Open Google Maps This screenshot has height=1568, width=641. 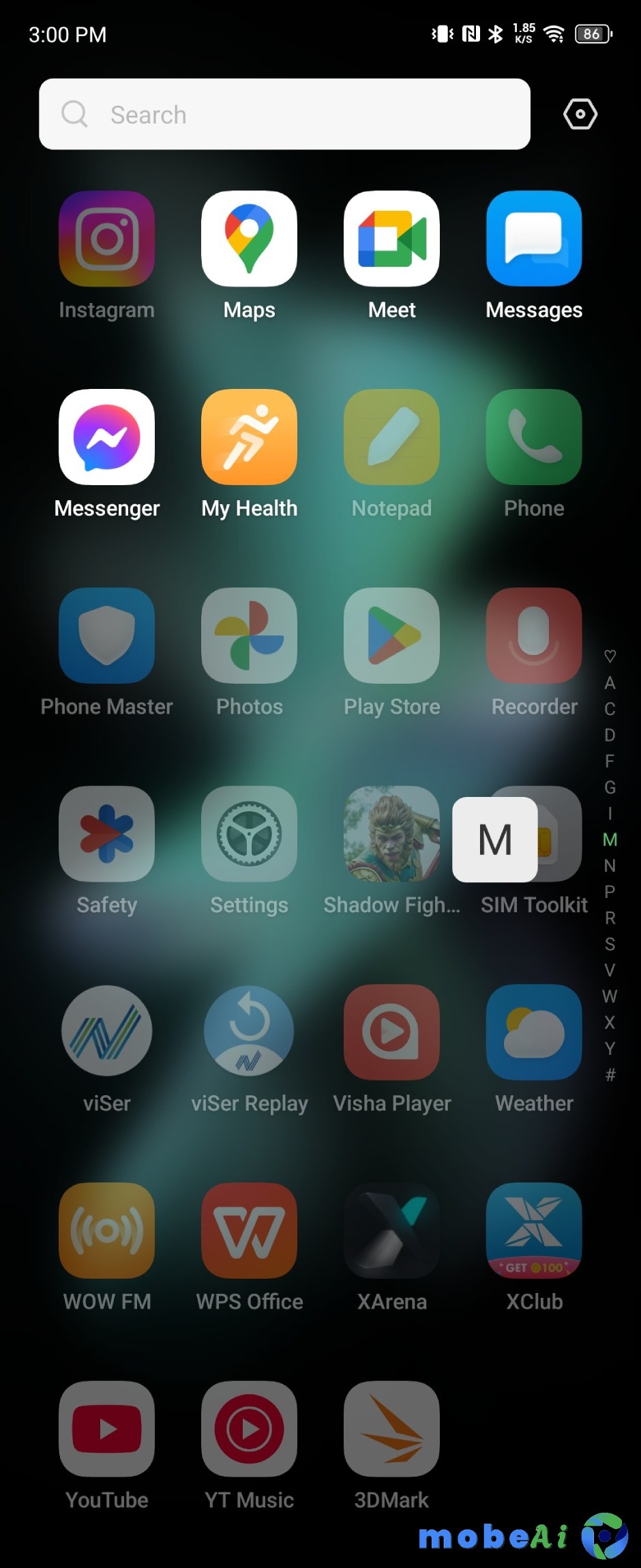click(249, 239)
